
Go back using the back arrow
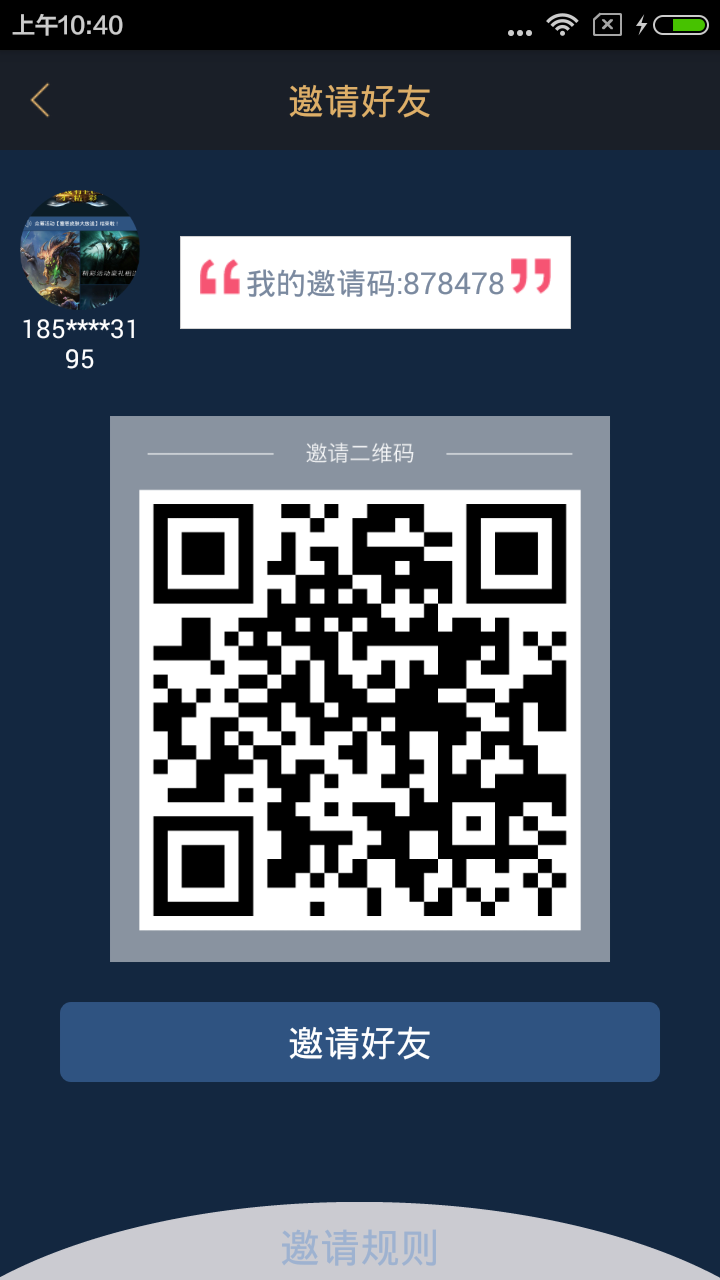(x=38, y=100)
